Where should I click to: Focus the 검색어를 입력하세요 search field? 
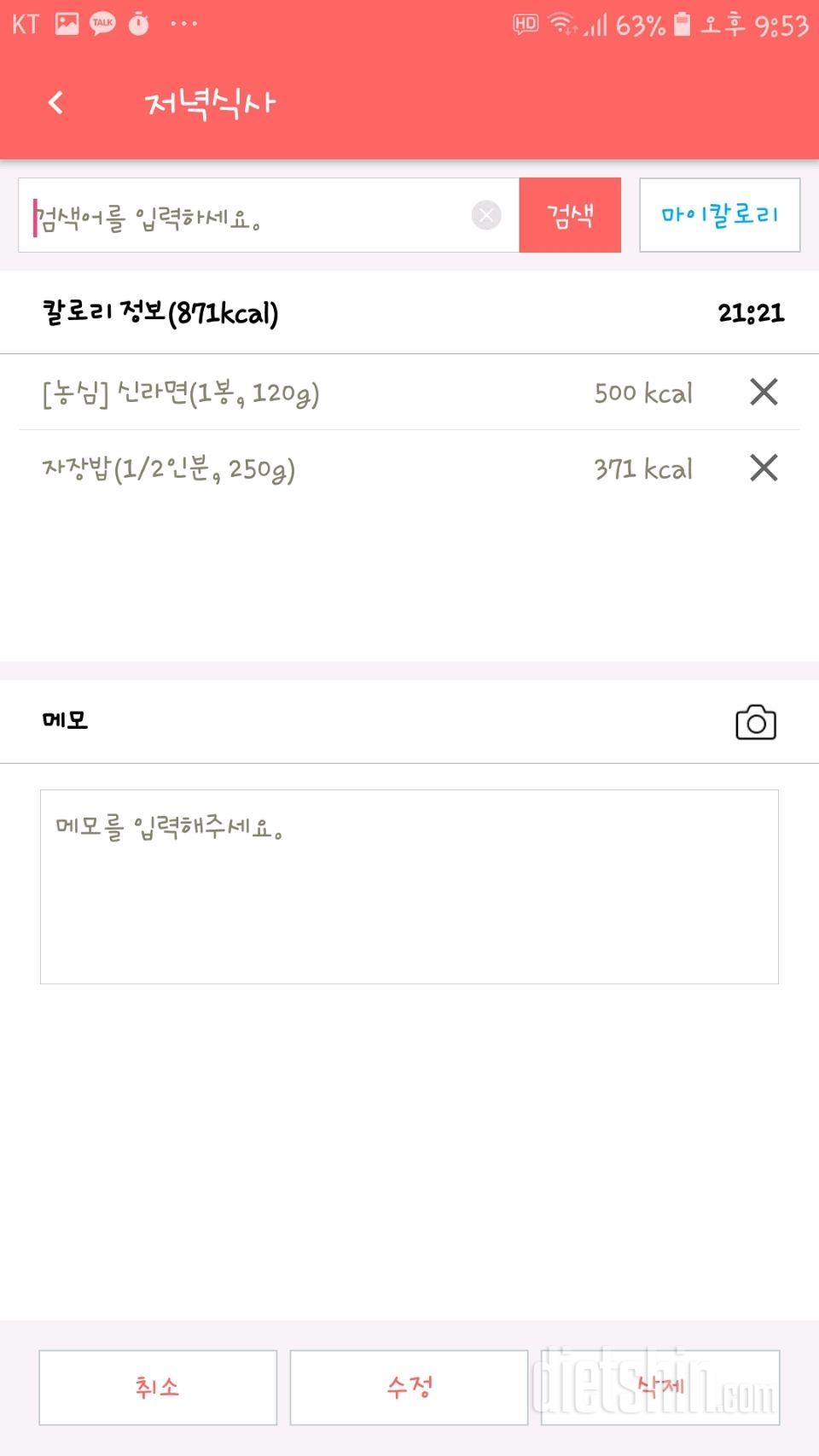(x=247, y=216)
